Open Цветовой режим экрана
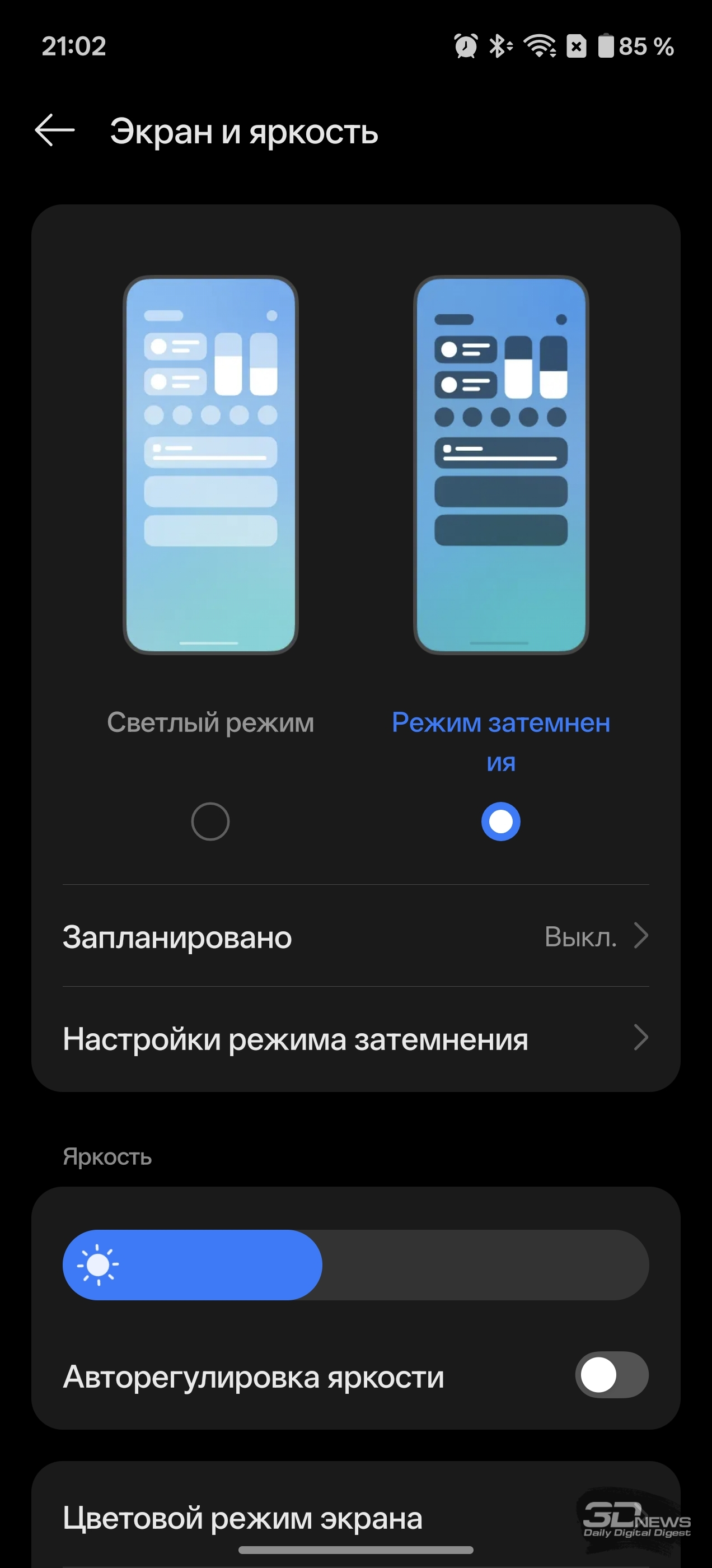712x1568 pixels. tap(243, 1518)
